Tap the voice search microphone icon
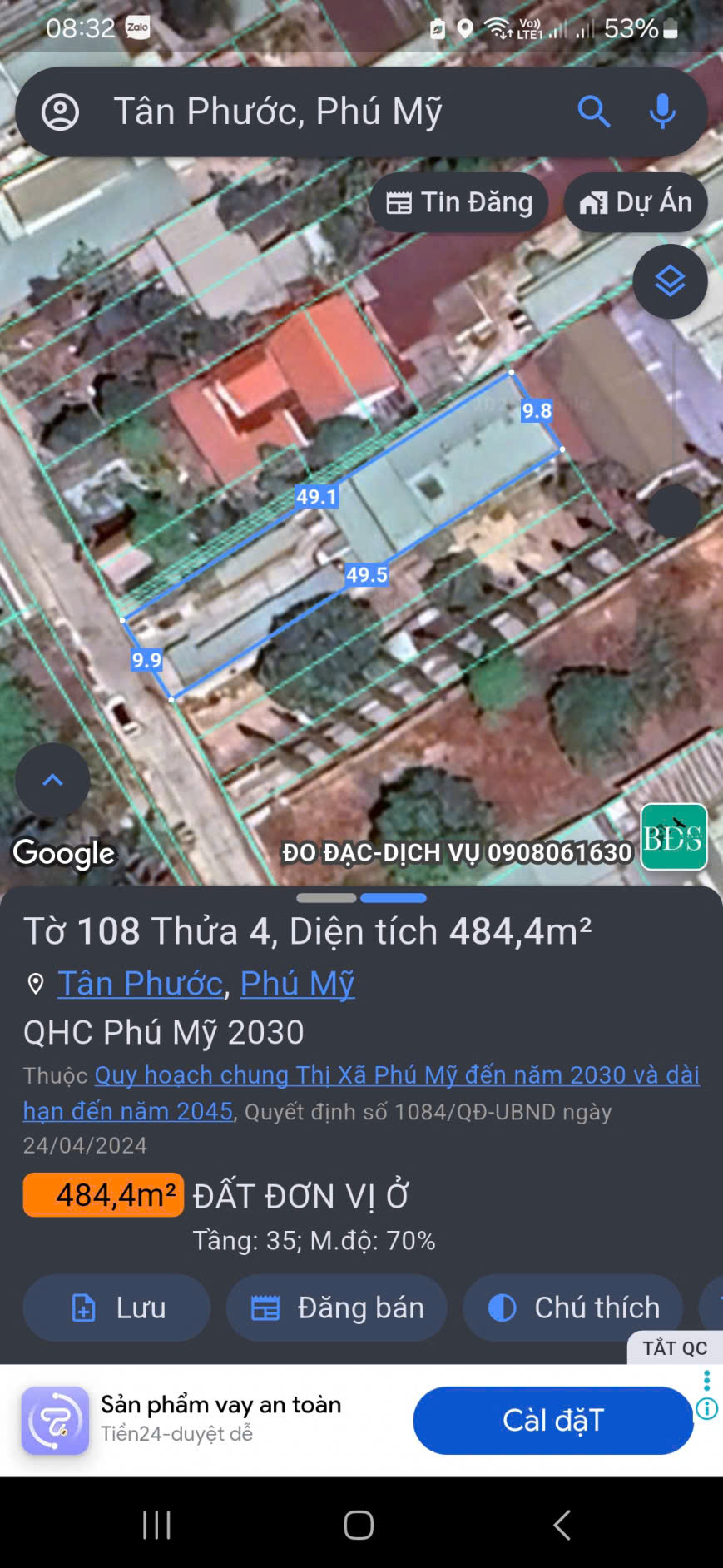The width and height of the screenshot is (723, 1568). [661, 111]
